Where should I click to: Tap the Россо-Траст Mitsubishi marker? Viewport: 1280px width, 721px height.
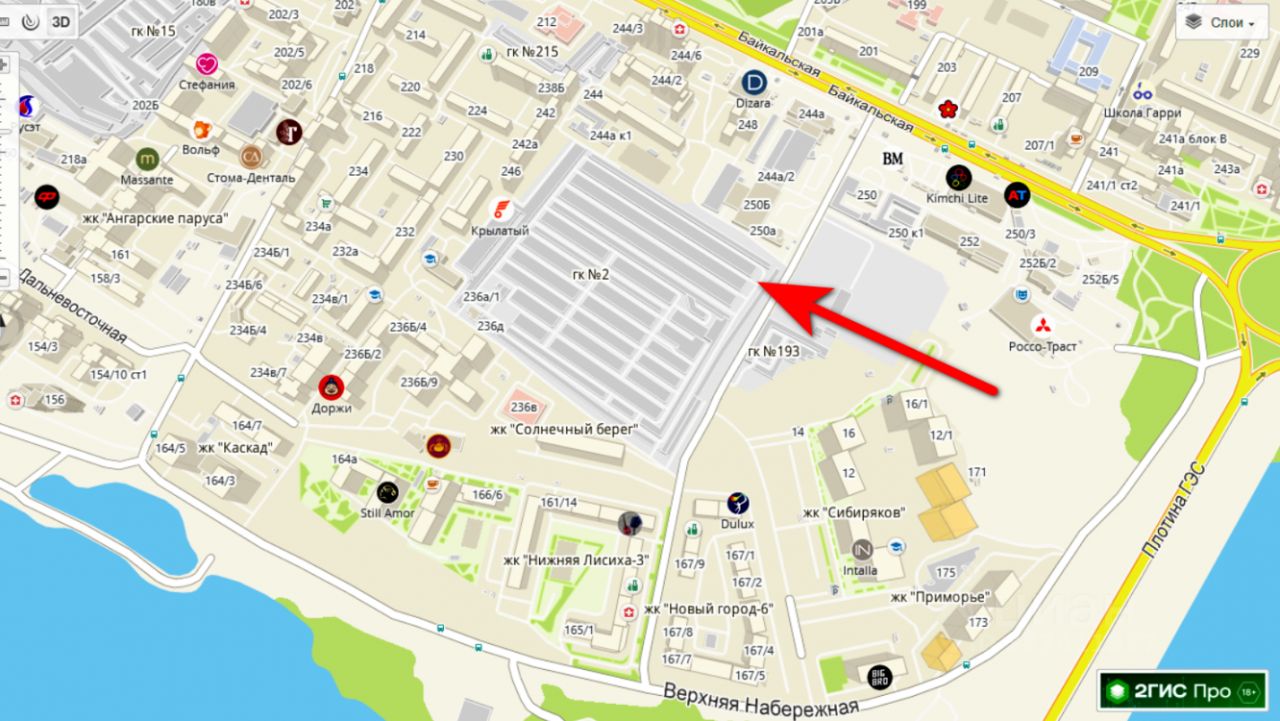click(1041, 327)
